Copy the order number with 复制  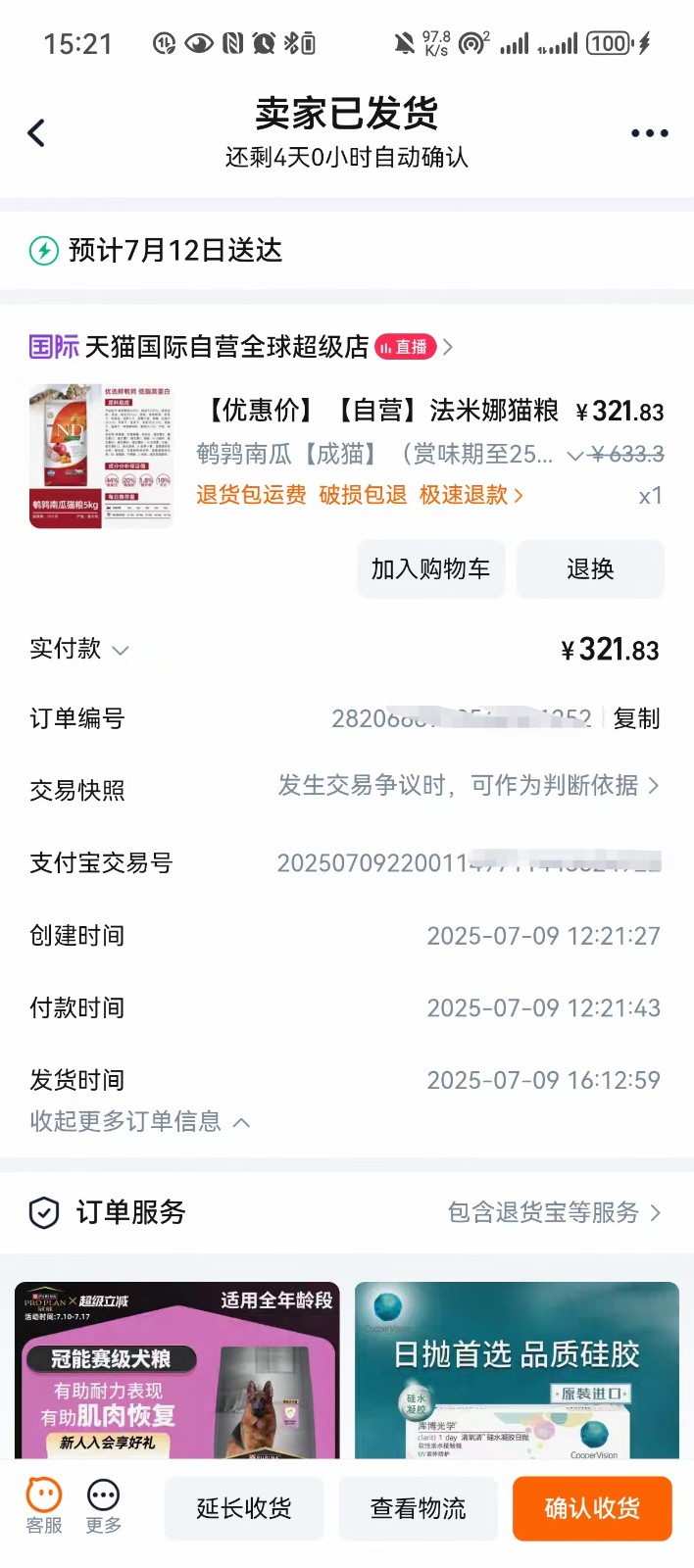636,718
